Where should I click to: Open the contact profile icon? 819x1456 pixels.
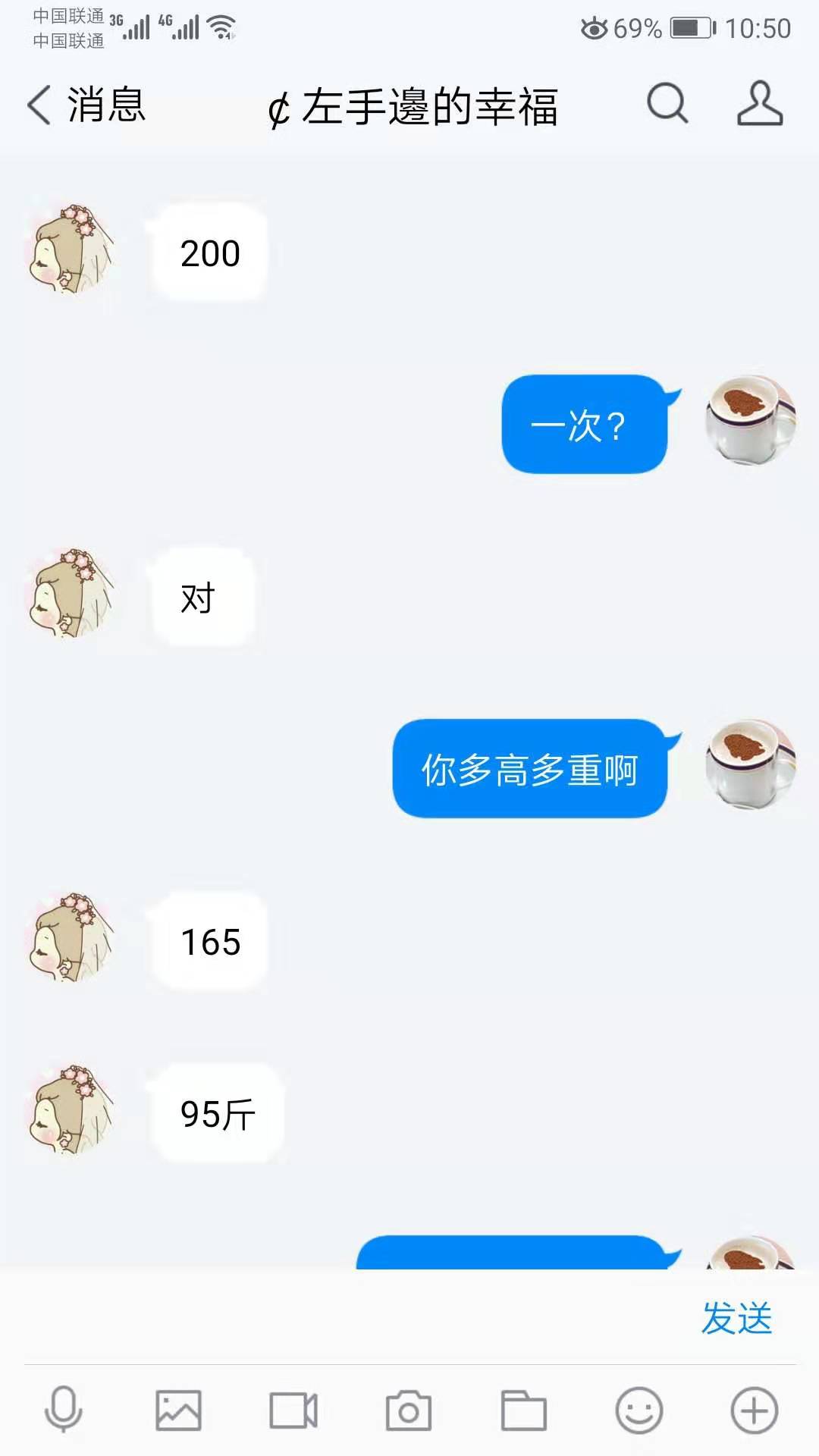(759, 103)
